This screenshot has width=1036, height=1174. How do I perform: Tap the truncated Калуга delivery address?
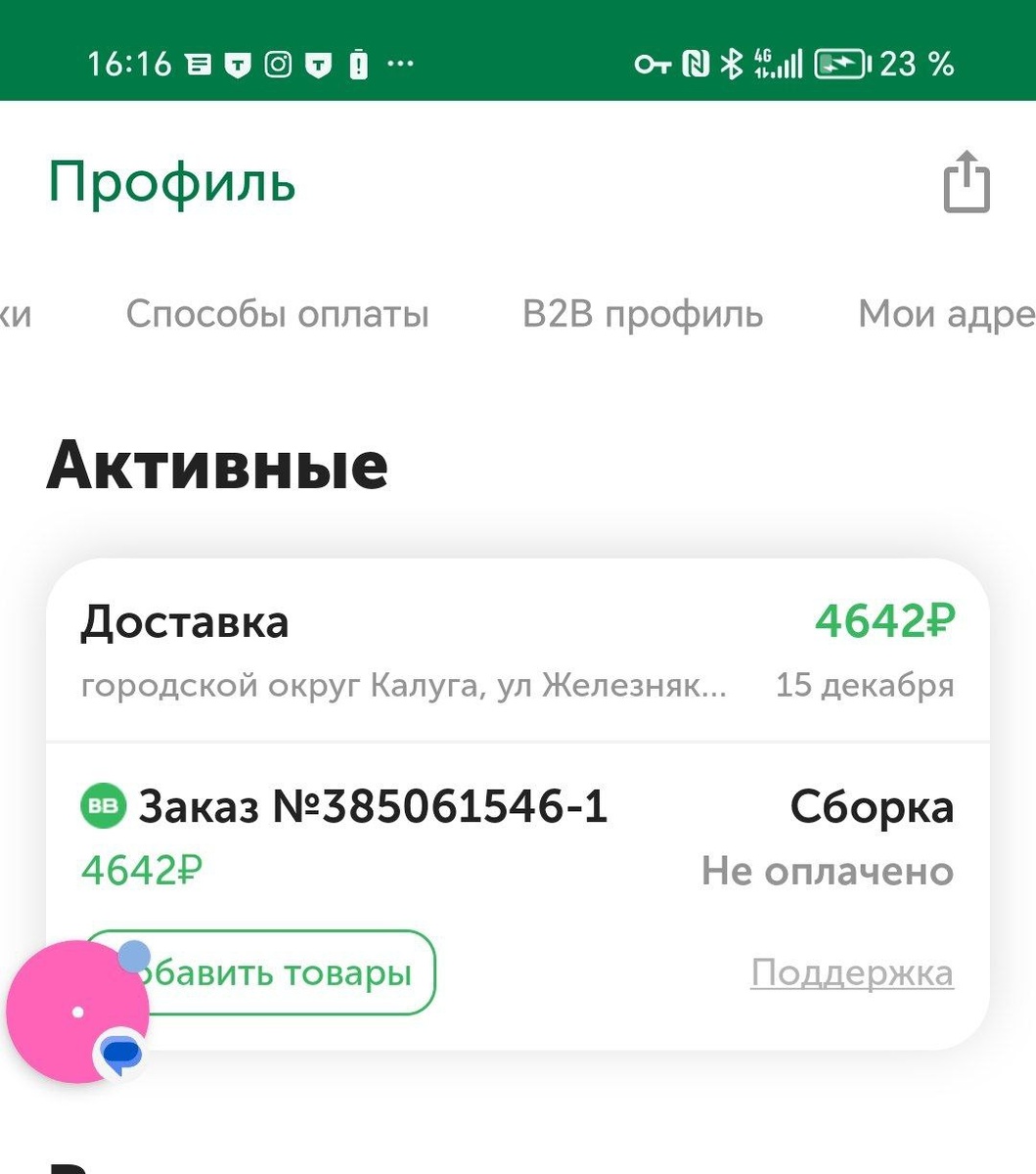click(404, 686)
